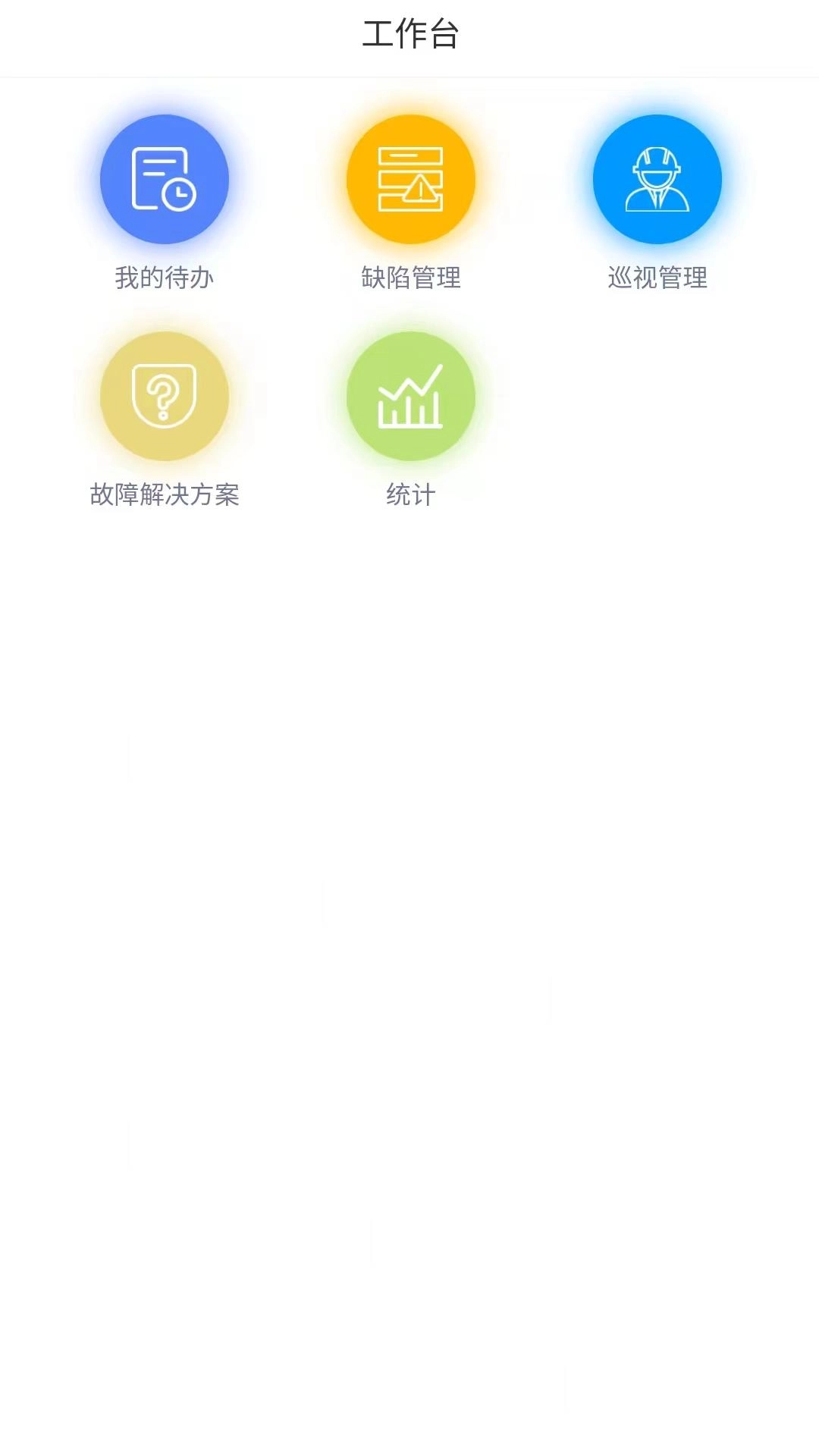This screenshot has height=1456, width=819.
Task: Click the 缺陷管理 text label
Action: [x=409, y=278]
